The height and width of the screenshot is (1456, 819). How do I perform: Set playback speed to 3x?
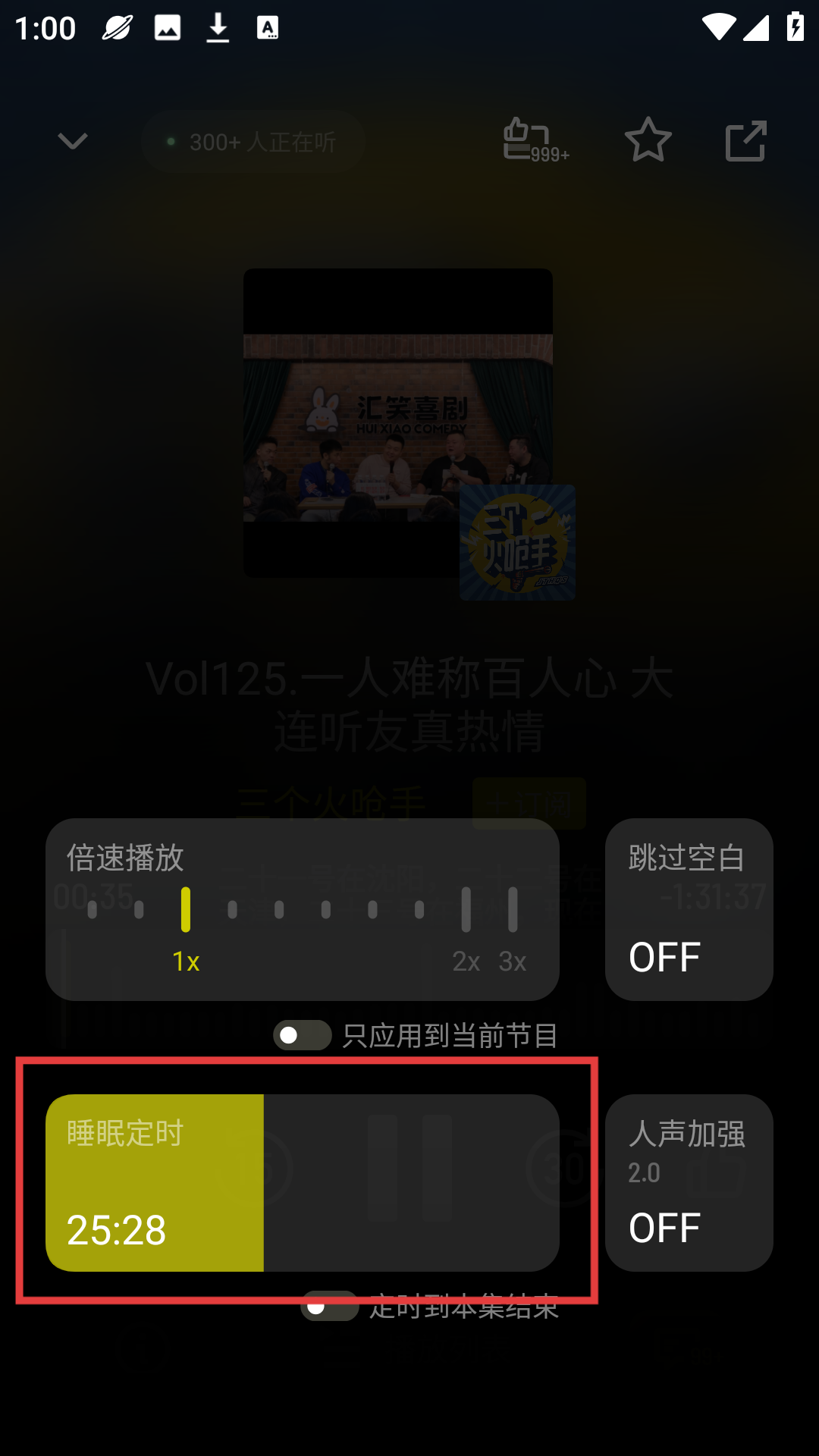[513, 910]
